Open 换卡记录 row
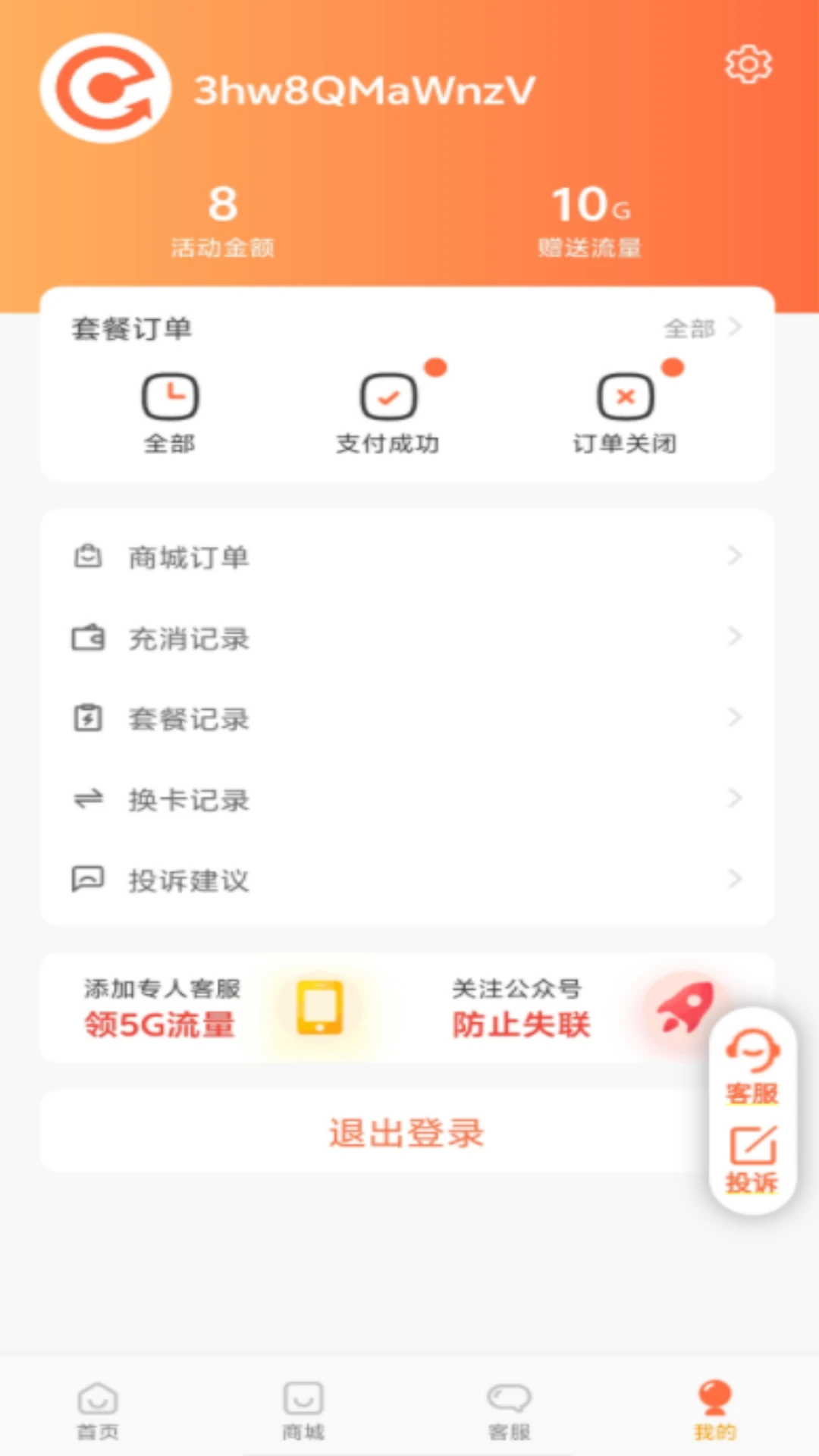This screenshot has width=819, height=1456. point(407,799)
